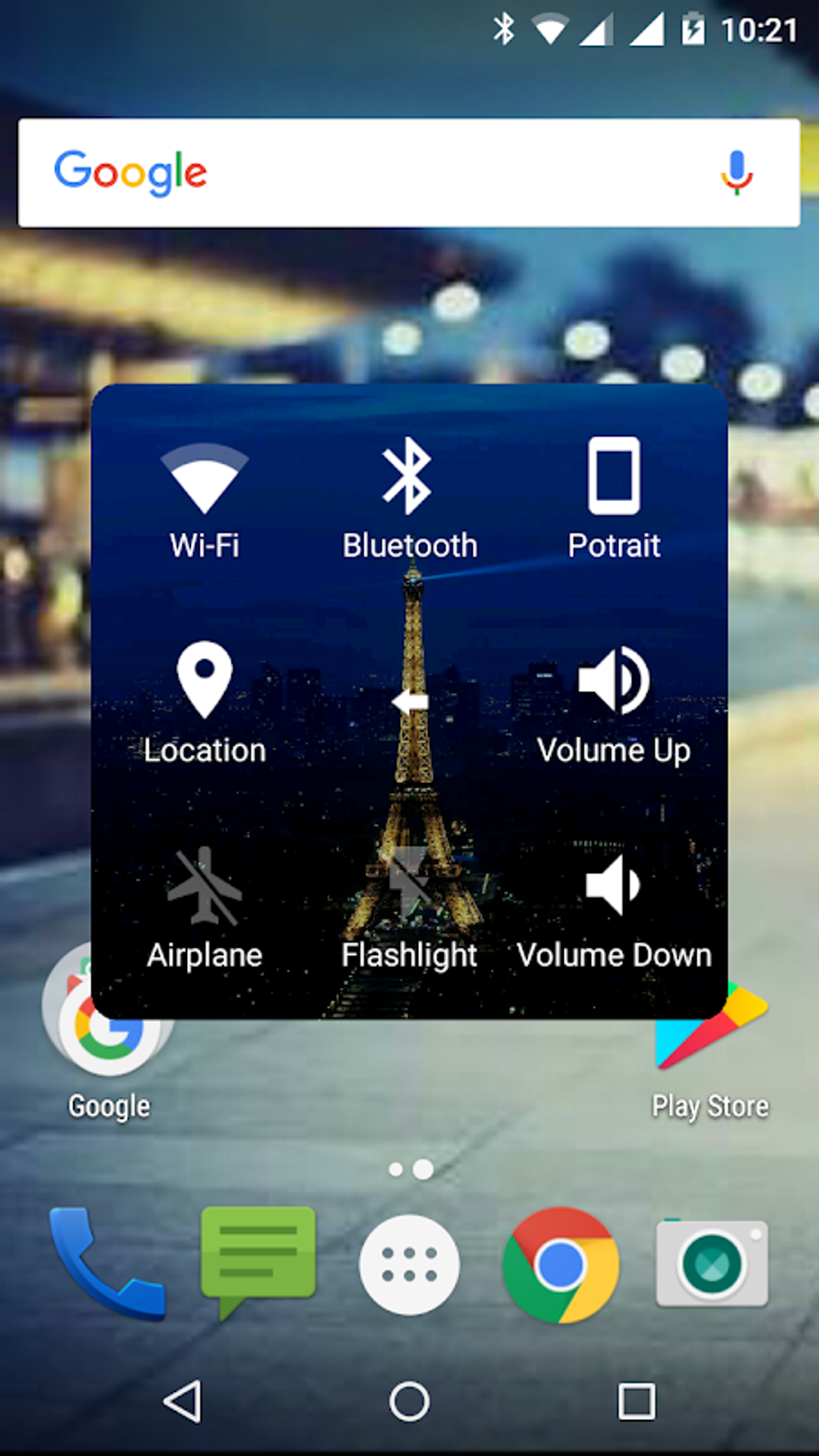
Task: Launch the Chrome browser
Action: (x=560, y=1265)
